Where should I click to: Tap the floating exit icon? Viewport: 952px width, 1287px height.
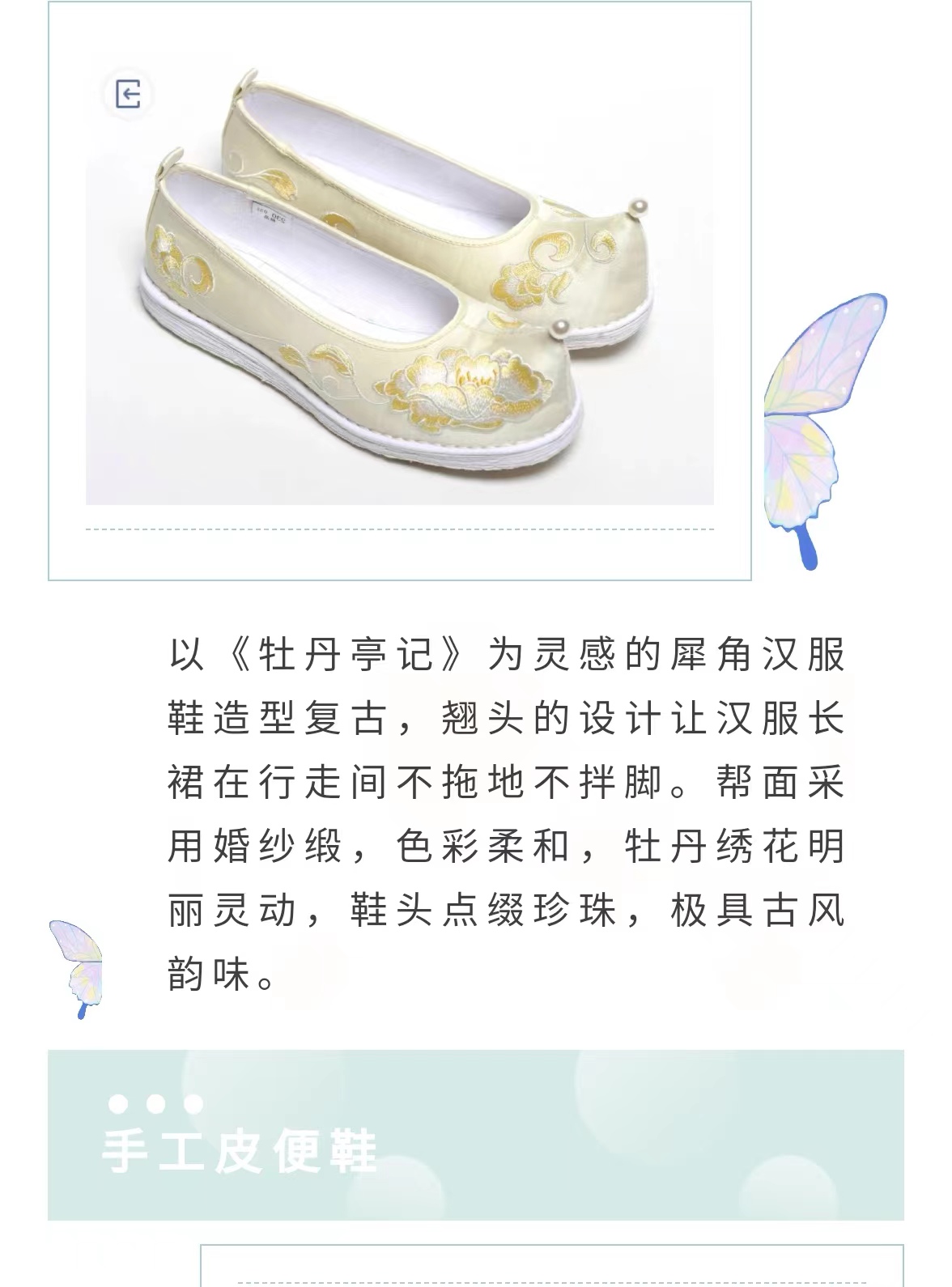point(128,94)
